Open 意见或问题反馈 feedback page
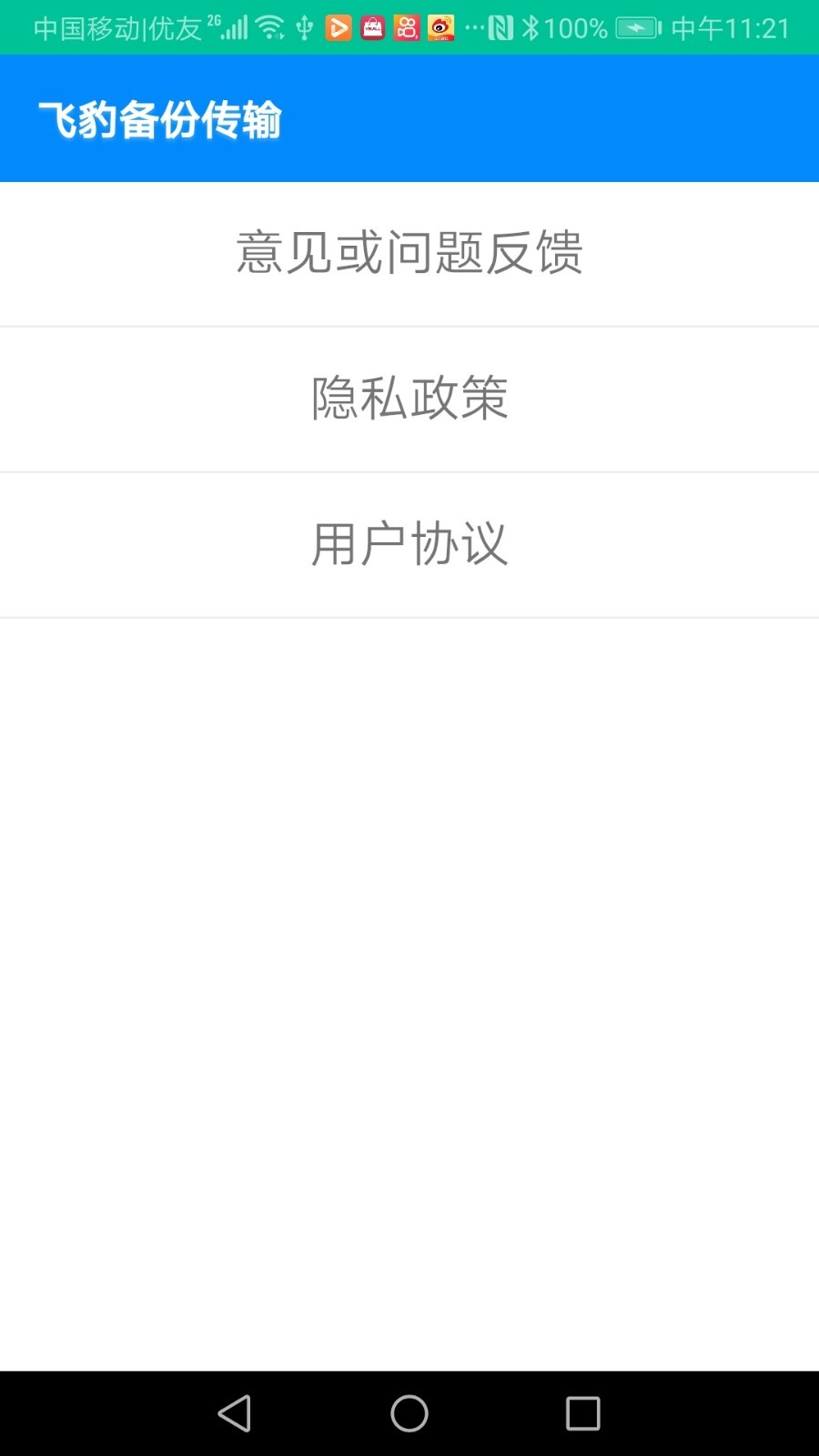This screenshot has width=819, height=1456. click(409, 253)
